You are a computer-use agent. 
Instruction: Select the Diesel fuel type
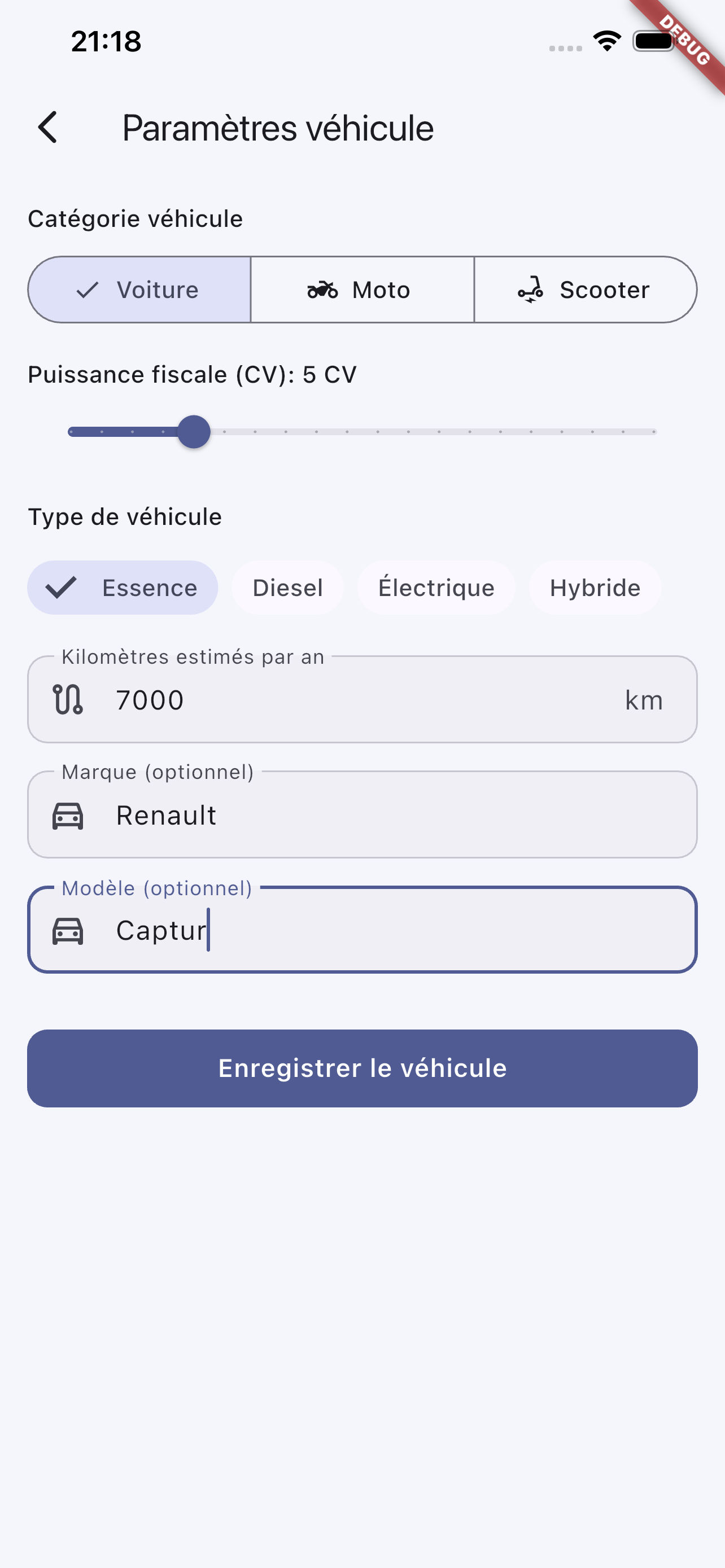(287, 588)
